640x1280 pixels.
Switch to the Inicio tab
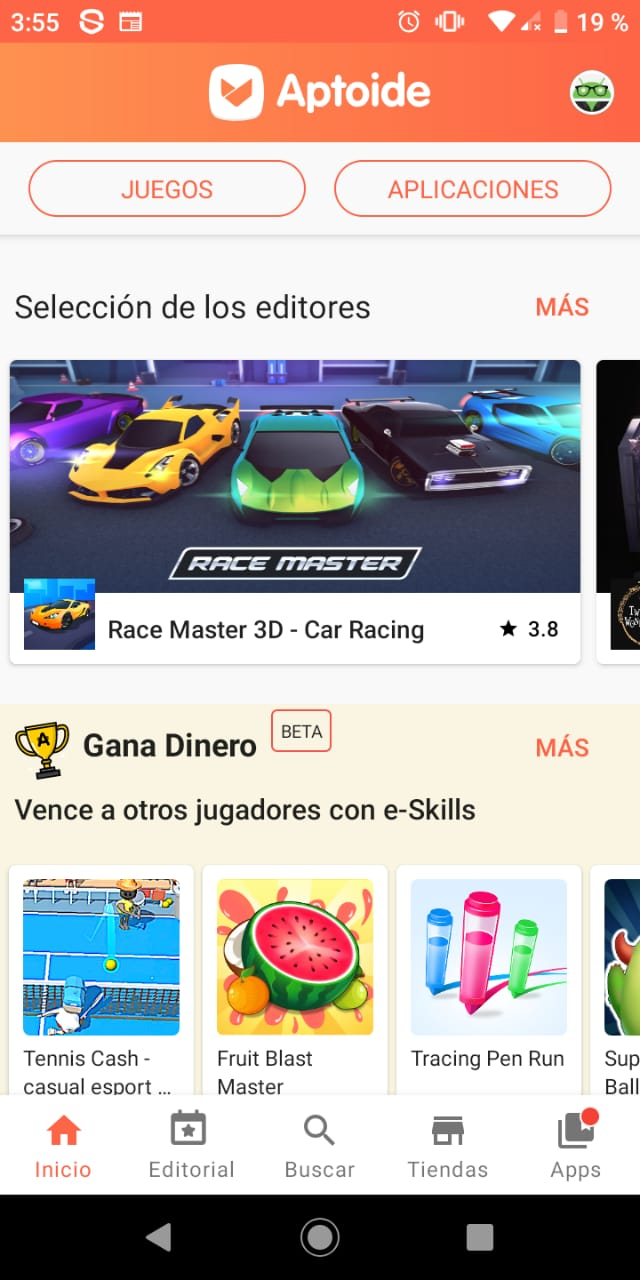(x=63, y=1146)
